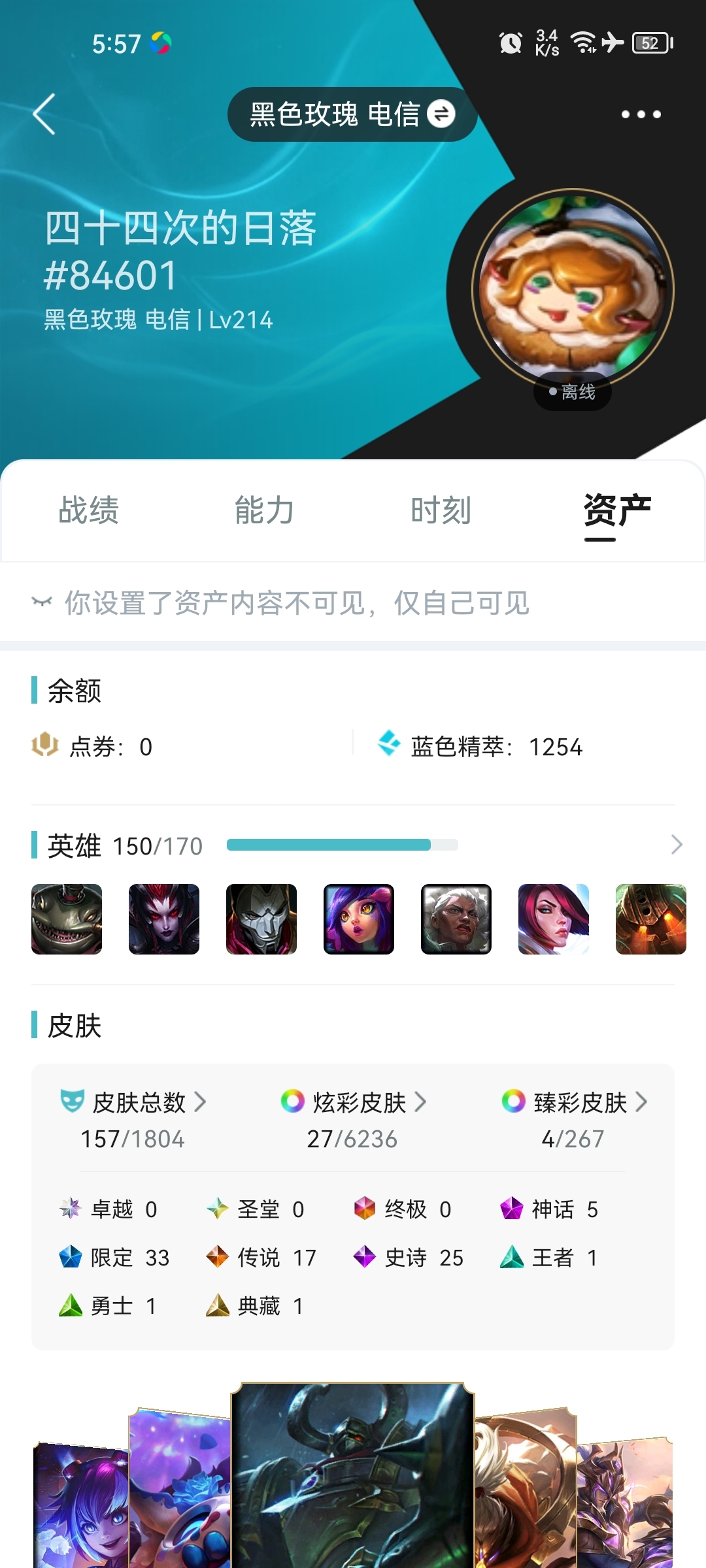Open the three-dot overflow menu

coord(641,114)
